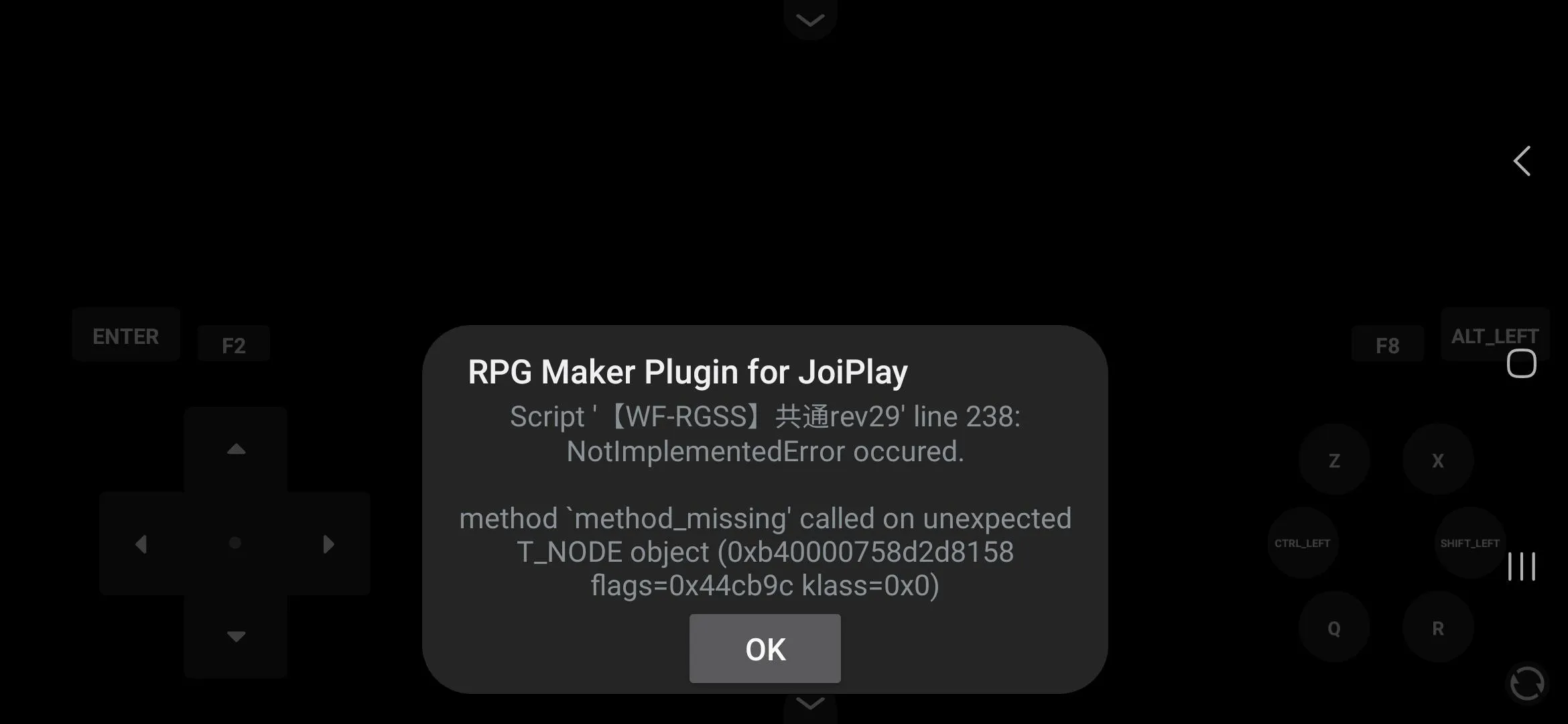
Task: Tap the F8 key button
Action: coord(1387,345)
